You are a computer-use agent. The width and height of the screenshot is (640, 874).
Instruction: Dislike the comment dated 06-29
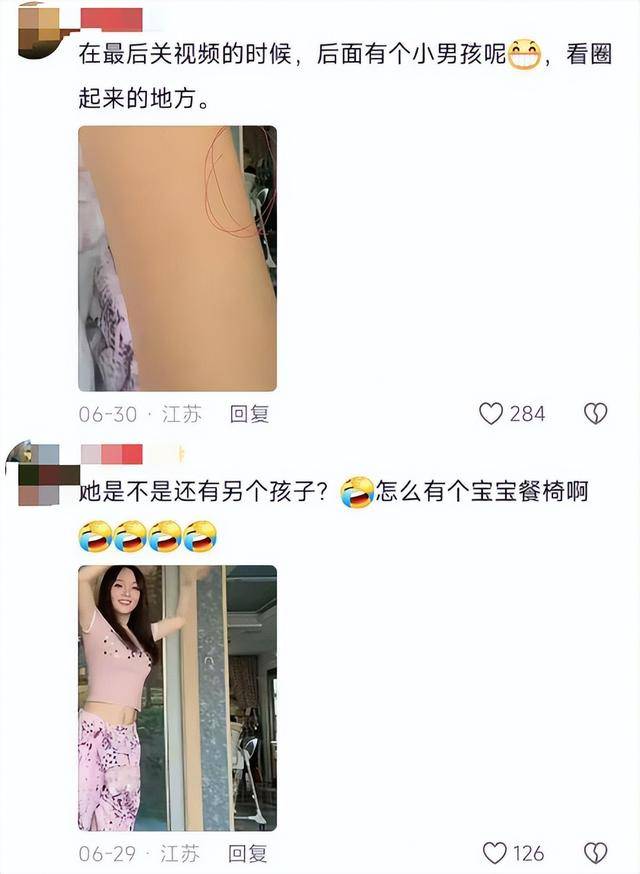point(596,853)
